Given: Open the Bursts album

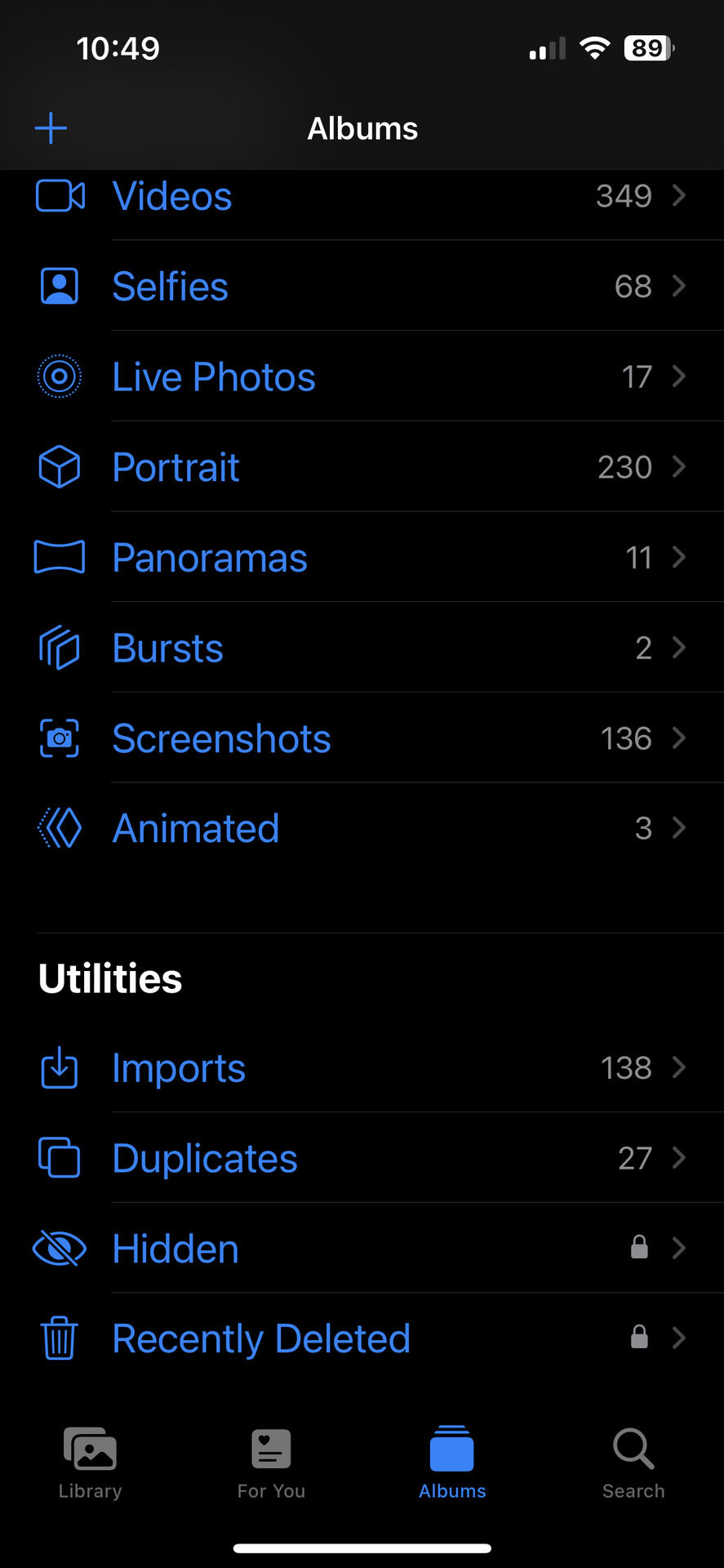Looking at the screenshot, I should pos(168,648).
